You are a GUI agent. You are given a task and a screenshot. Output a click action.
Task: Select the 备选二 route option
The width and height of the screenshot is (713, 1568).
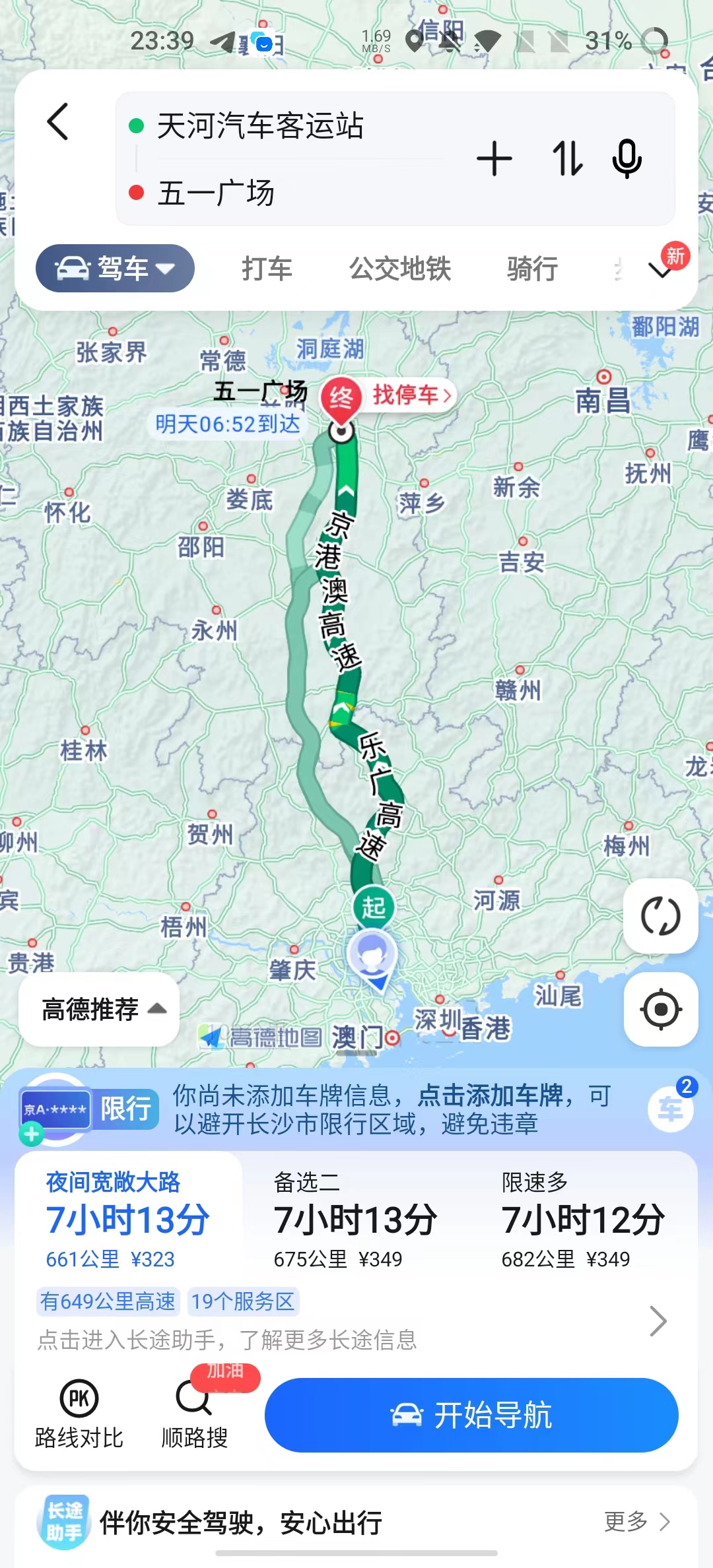click(355, 1220)
